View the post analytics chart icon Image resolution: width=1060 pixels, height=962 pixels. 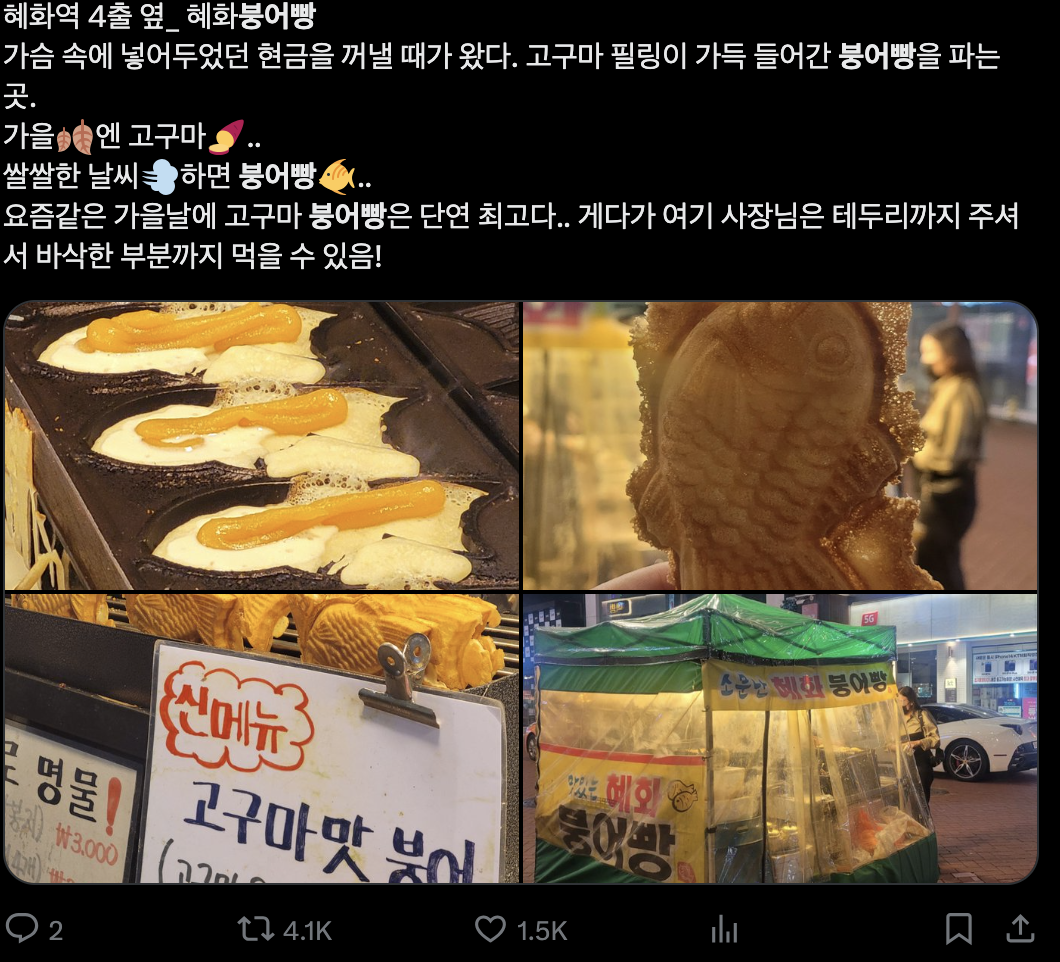[x=724, y=930]
